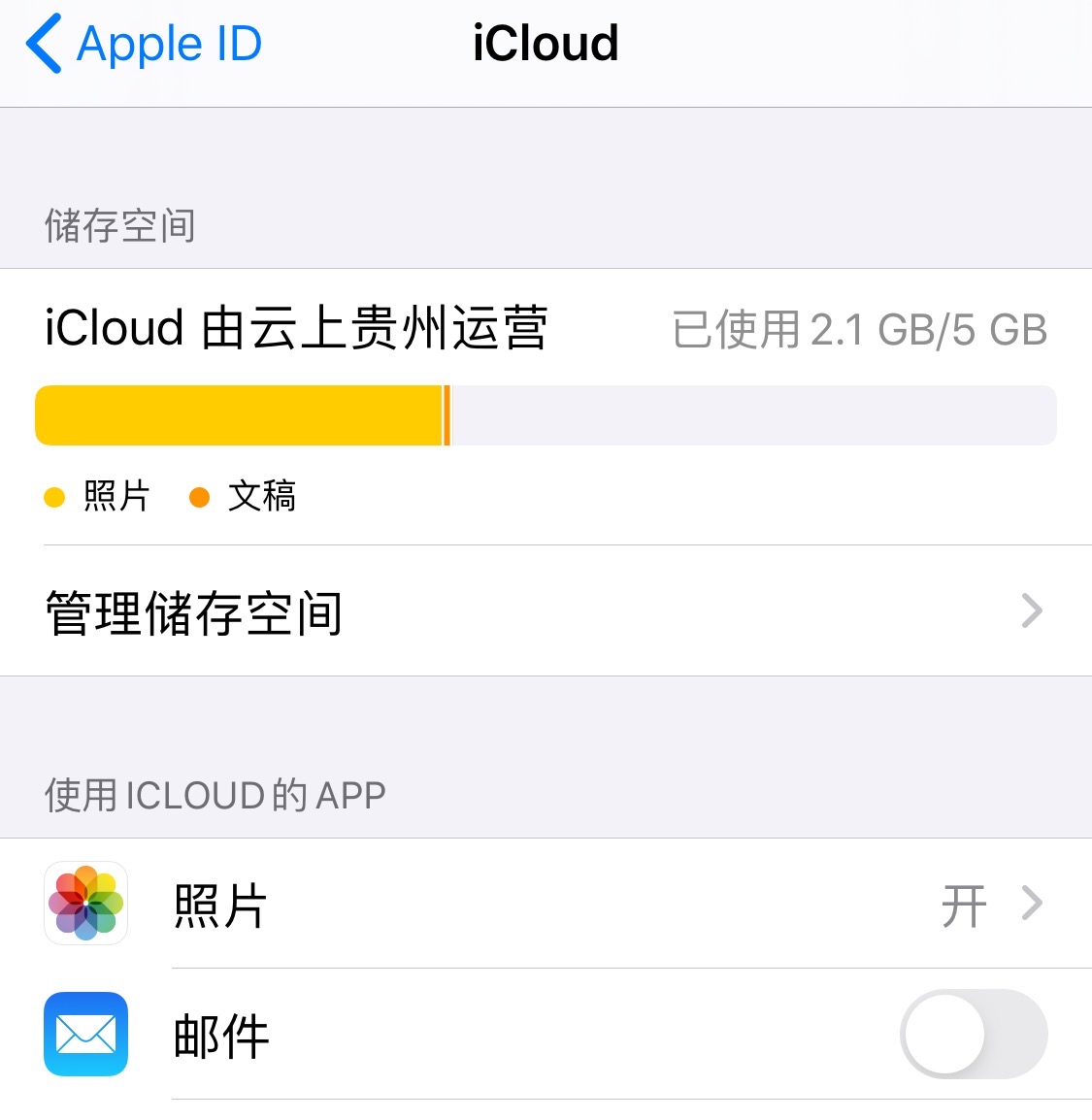Enable the 邮件 (Mail) switch

973,1035
